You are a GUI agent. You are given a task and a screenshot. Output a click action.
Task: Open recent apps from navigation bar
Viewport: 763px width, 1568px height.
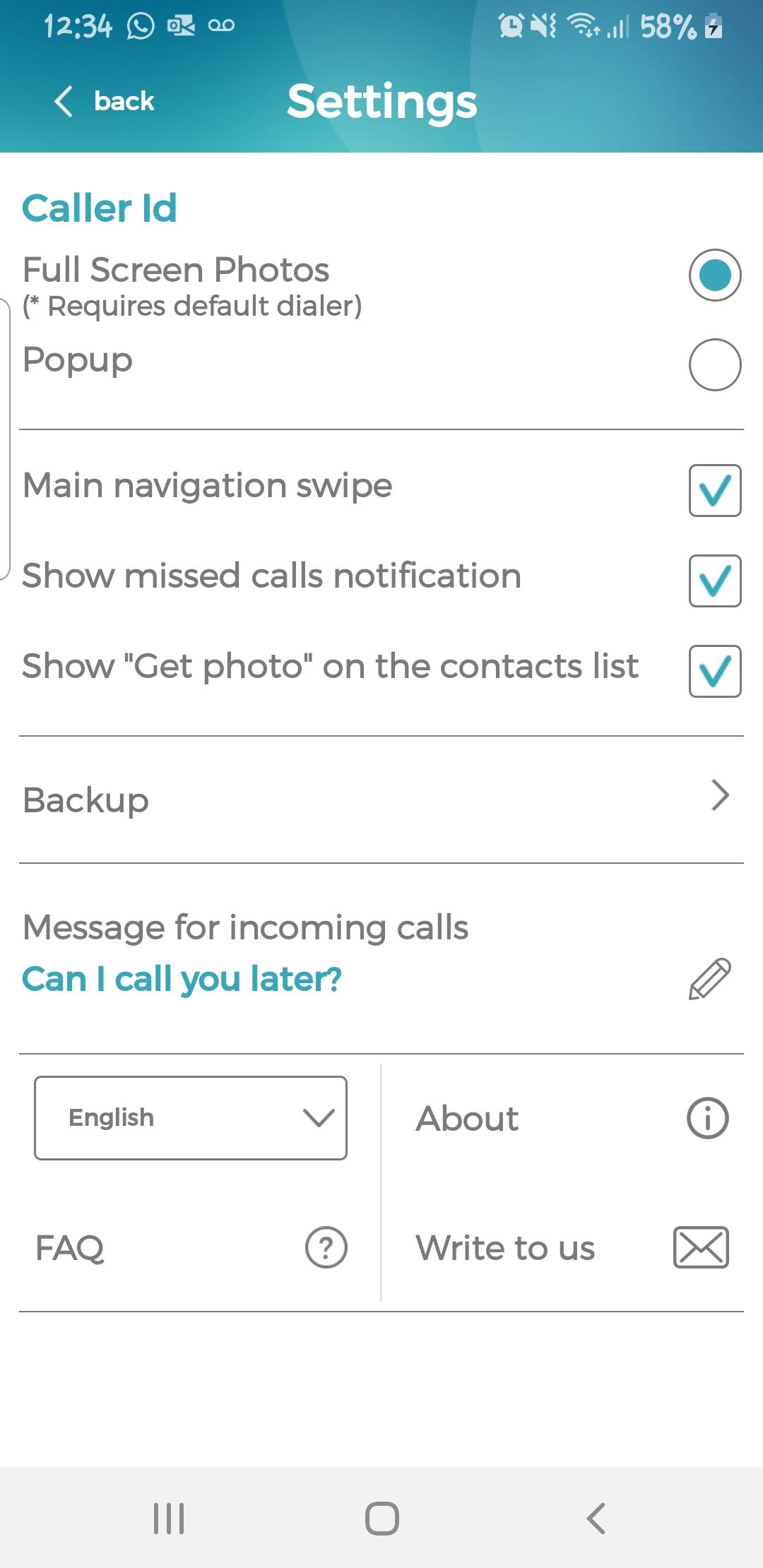point(169,1518)
